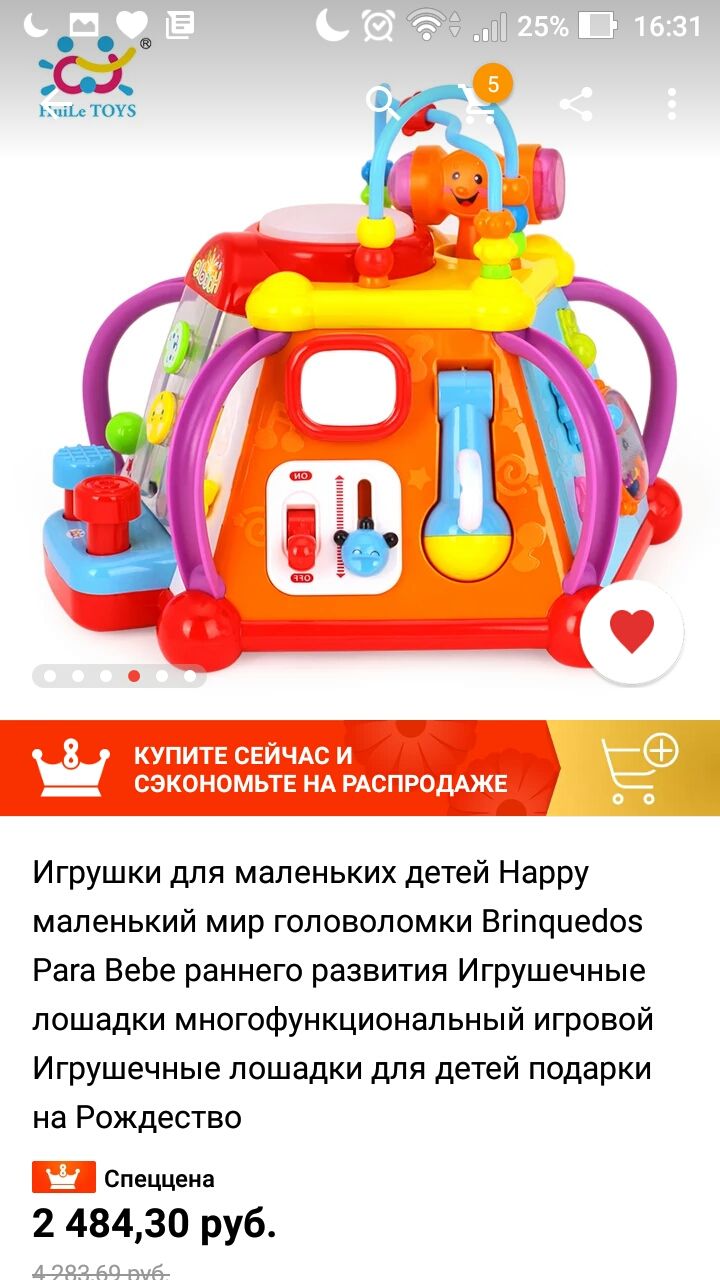
Task: Open the product photo in full view
Action: click(360, 390)
